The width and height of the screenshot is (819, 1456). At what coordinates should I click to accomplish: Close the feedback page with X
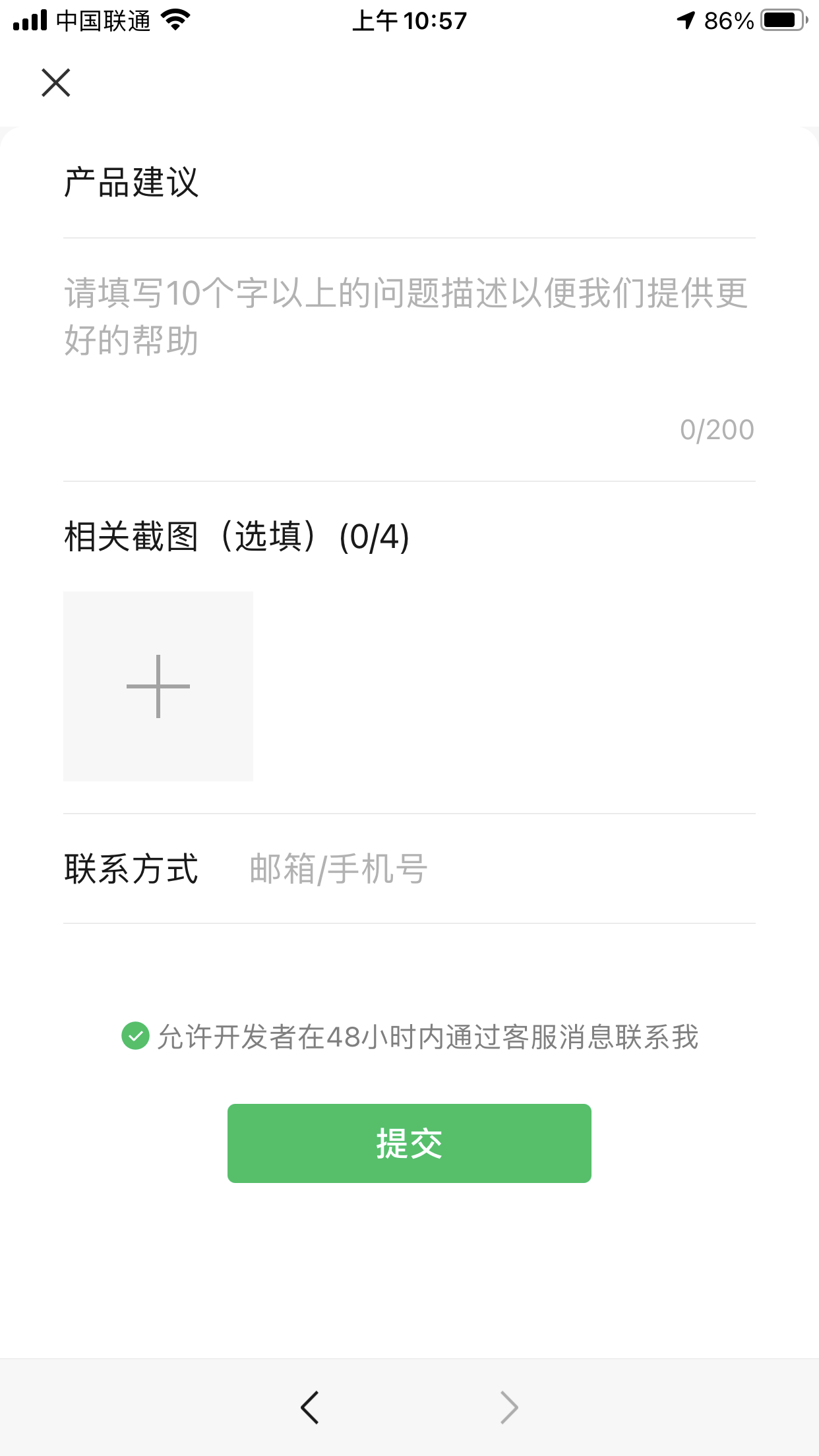point(56,82)
